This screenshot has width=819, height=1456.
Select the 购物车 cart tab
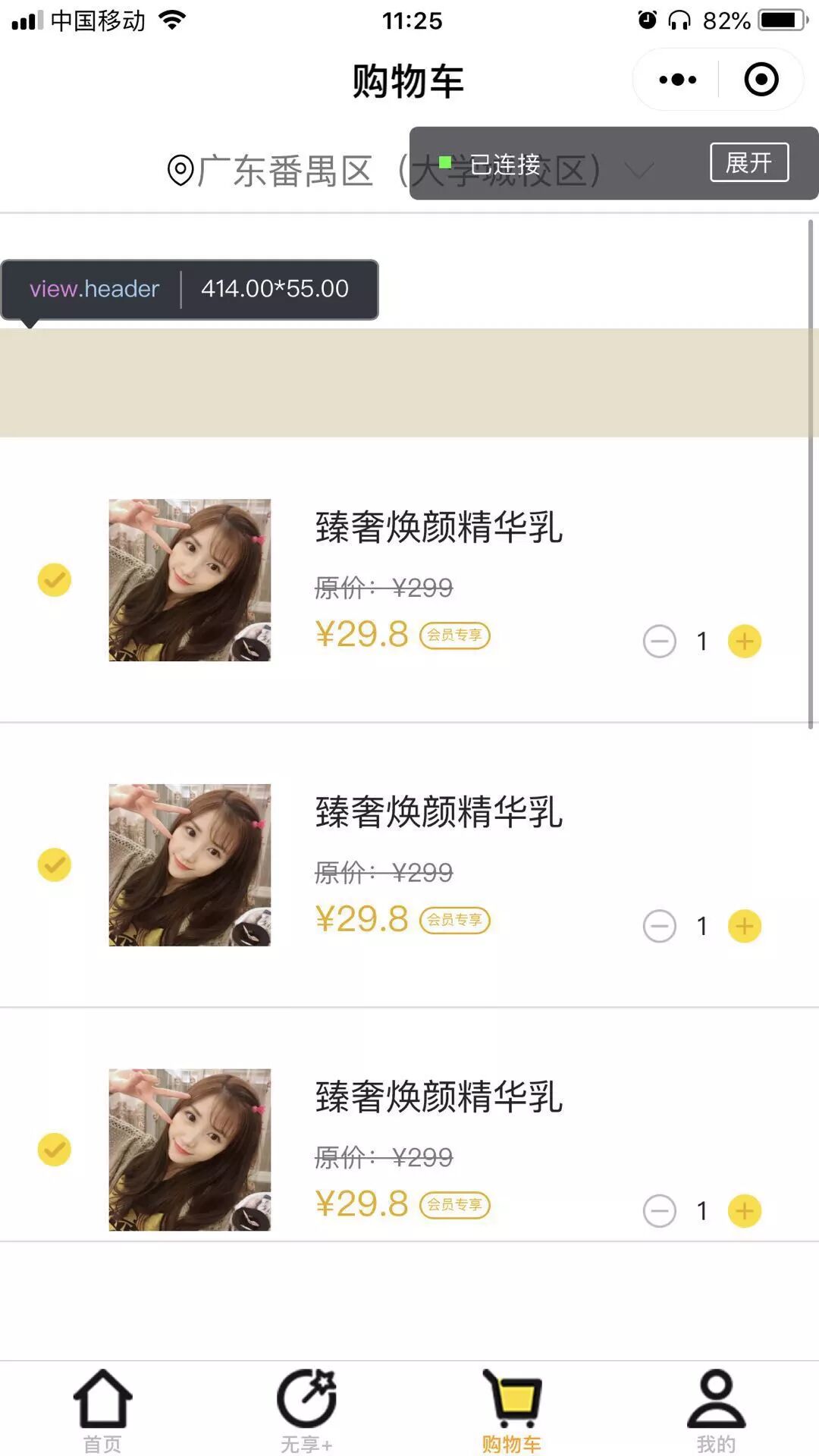pos(512,1410)
